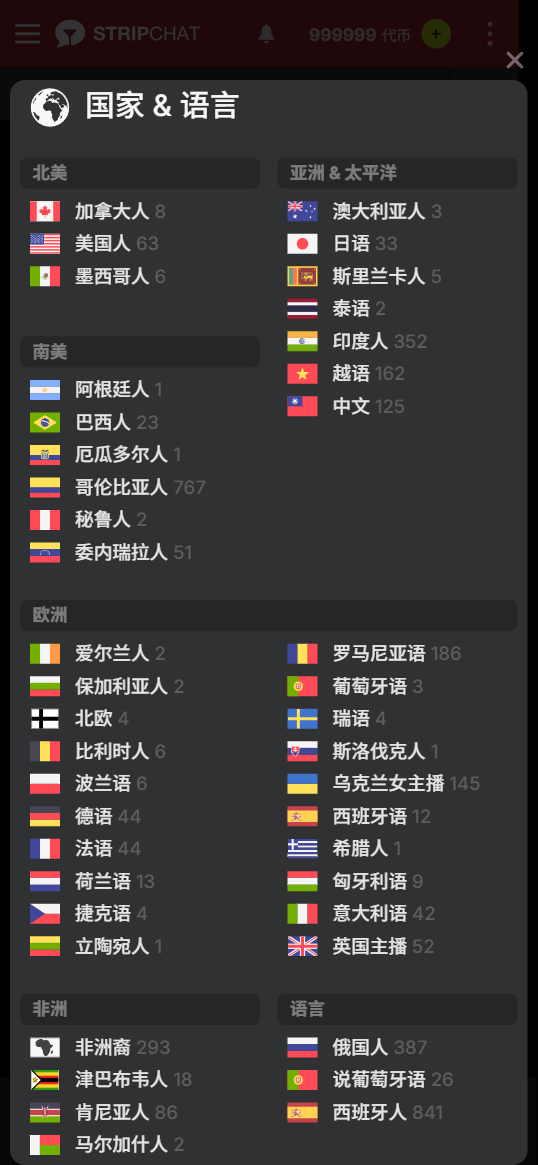Open the 非洲裔 category
538x1165 pixels.
100,1048
